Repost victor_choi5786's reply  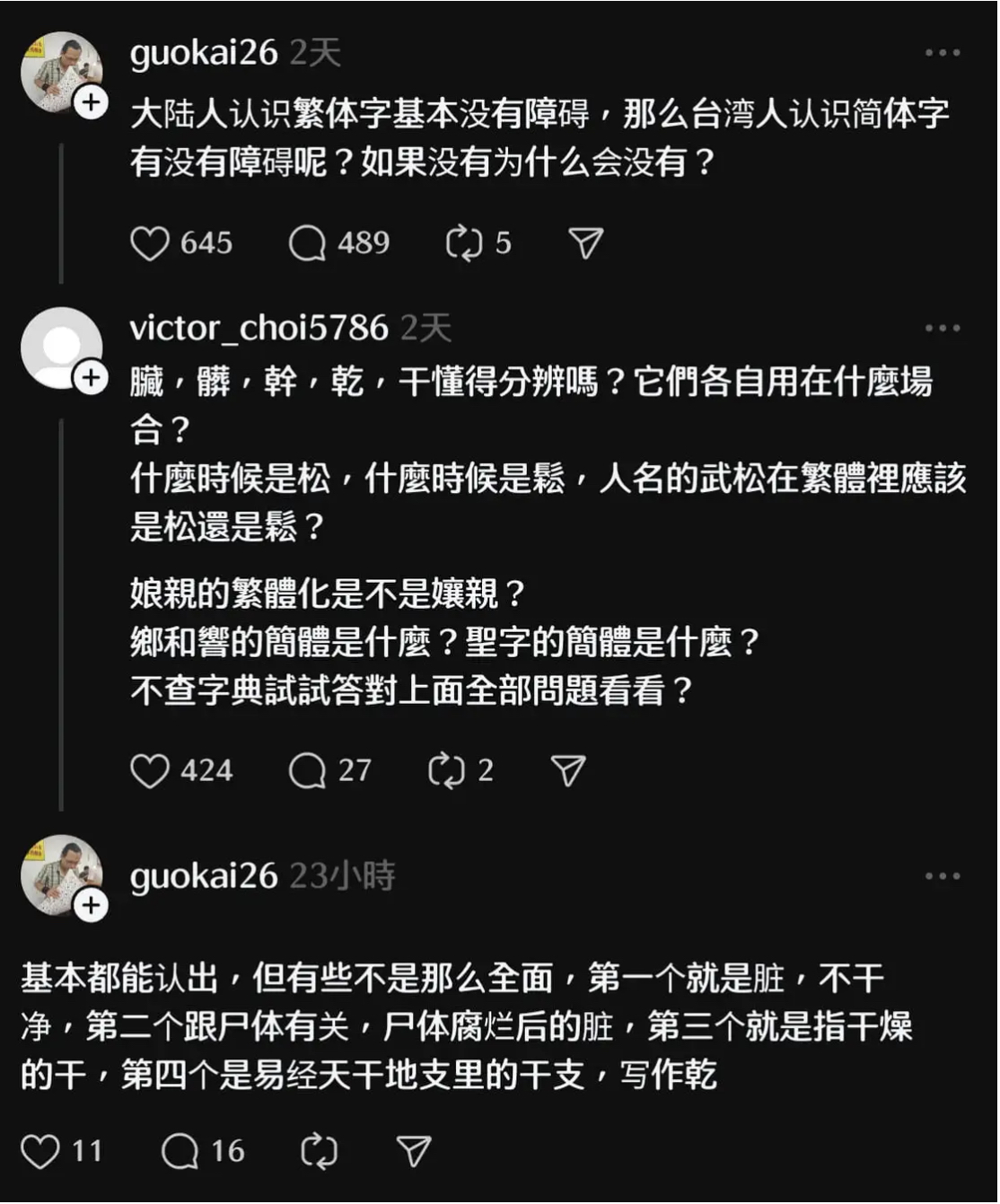click(x=446, y=771)
